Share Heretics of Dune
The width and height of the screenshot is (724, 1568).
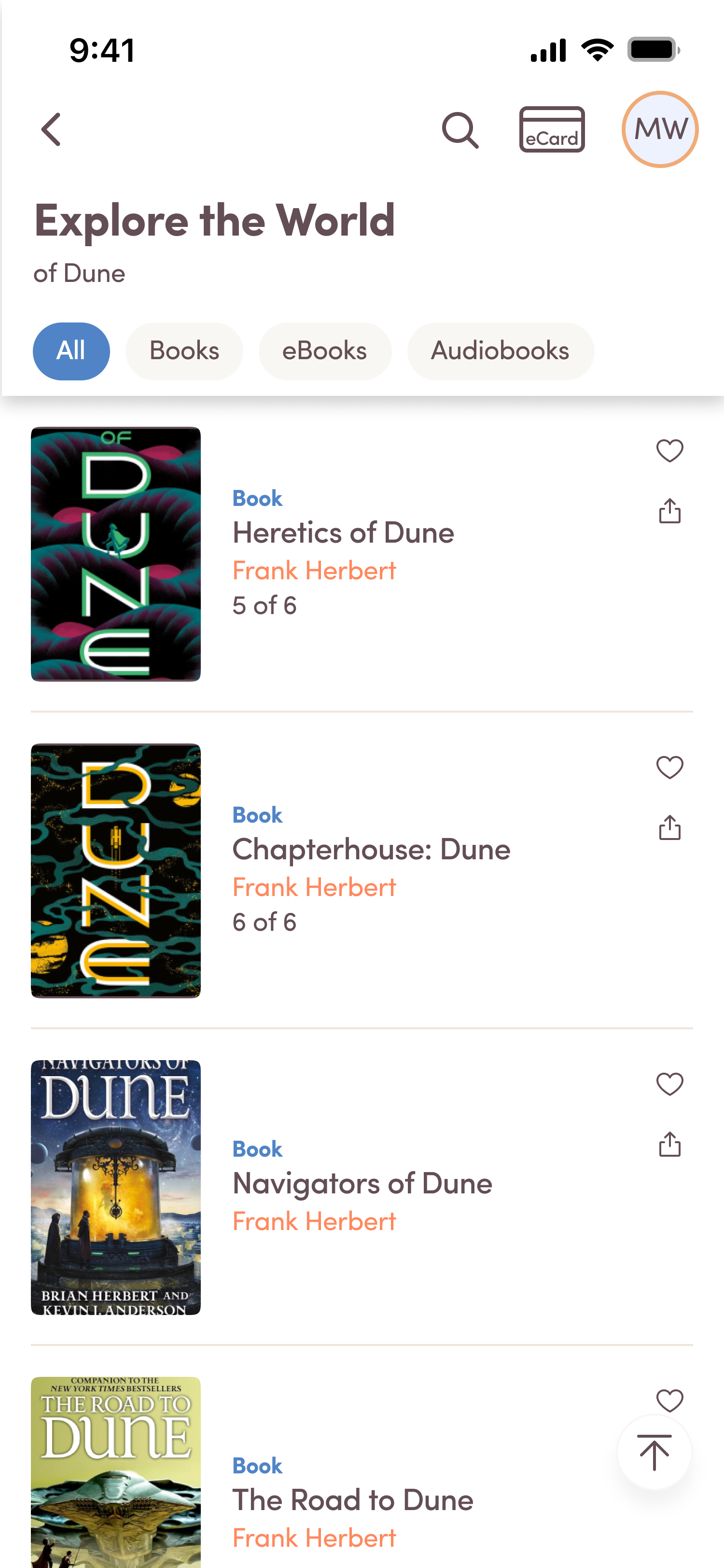[x=669, y=511]
